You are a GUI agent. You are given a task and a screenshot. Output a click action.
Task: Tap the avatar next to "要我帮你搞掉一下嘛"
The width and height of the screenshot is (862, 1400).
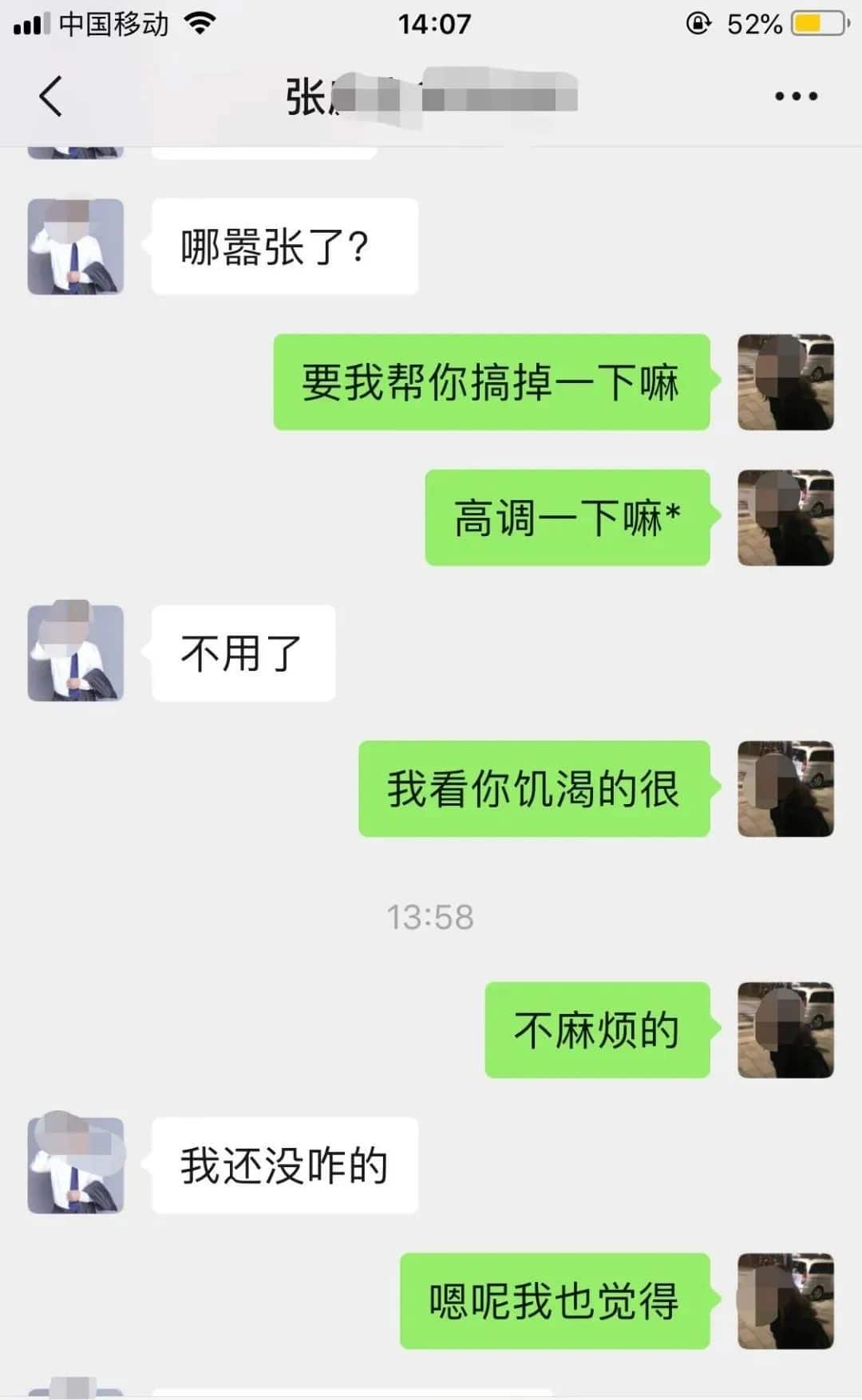point(785,382)
